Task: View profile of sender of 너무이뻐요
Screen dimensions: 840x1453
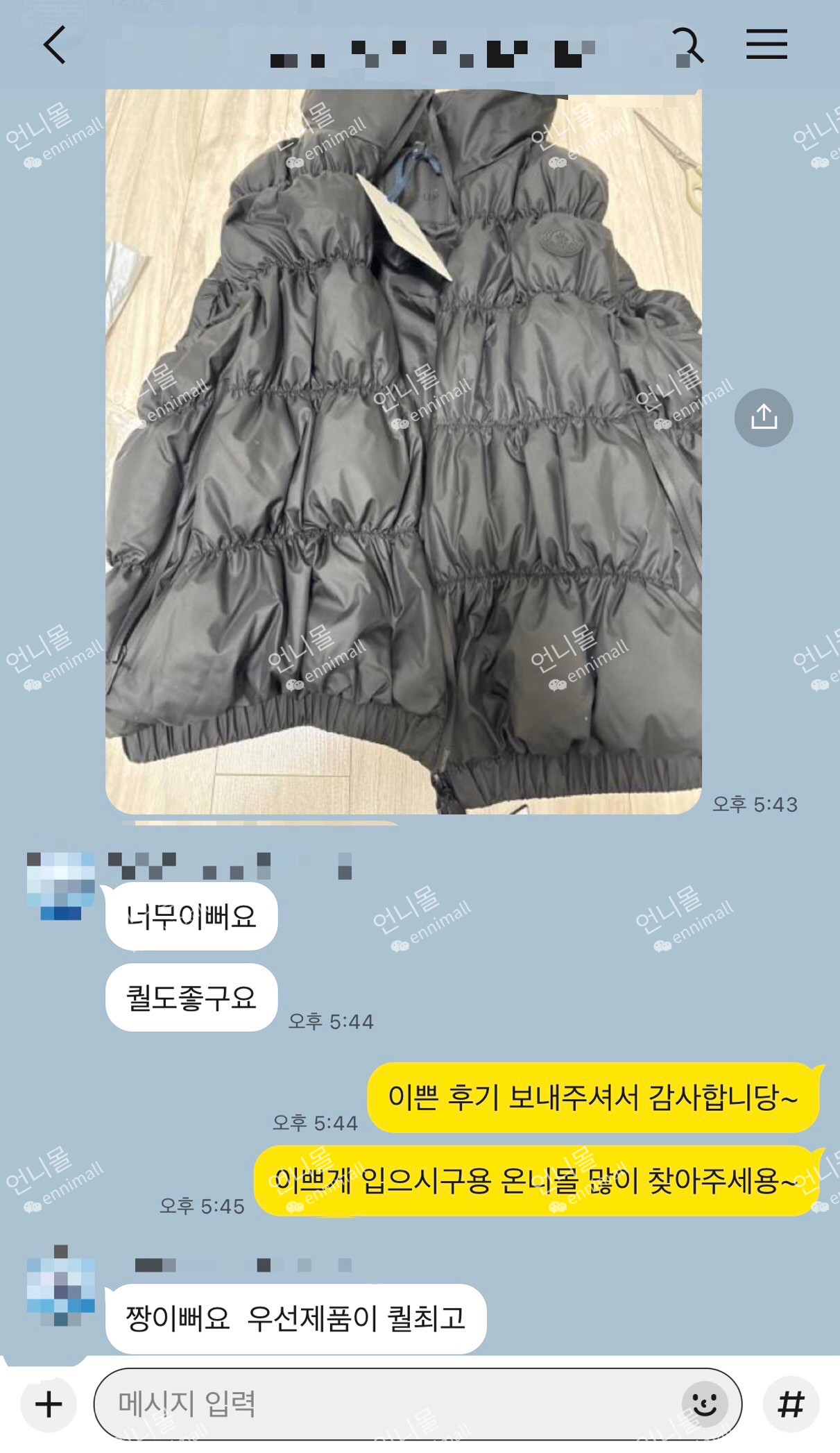Action: point(61,886)
